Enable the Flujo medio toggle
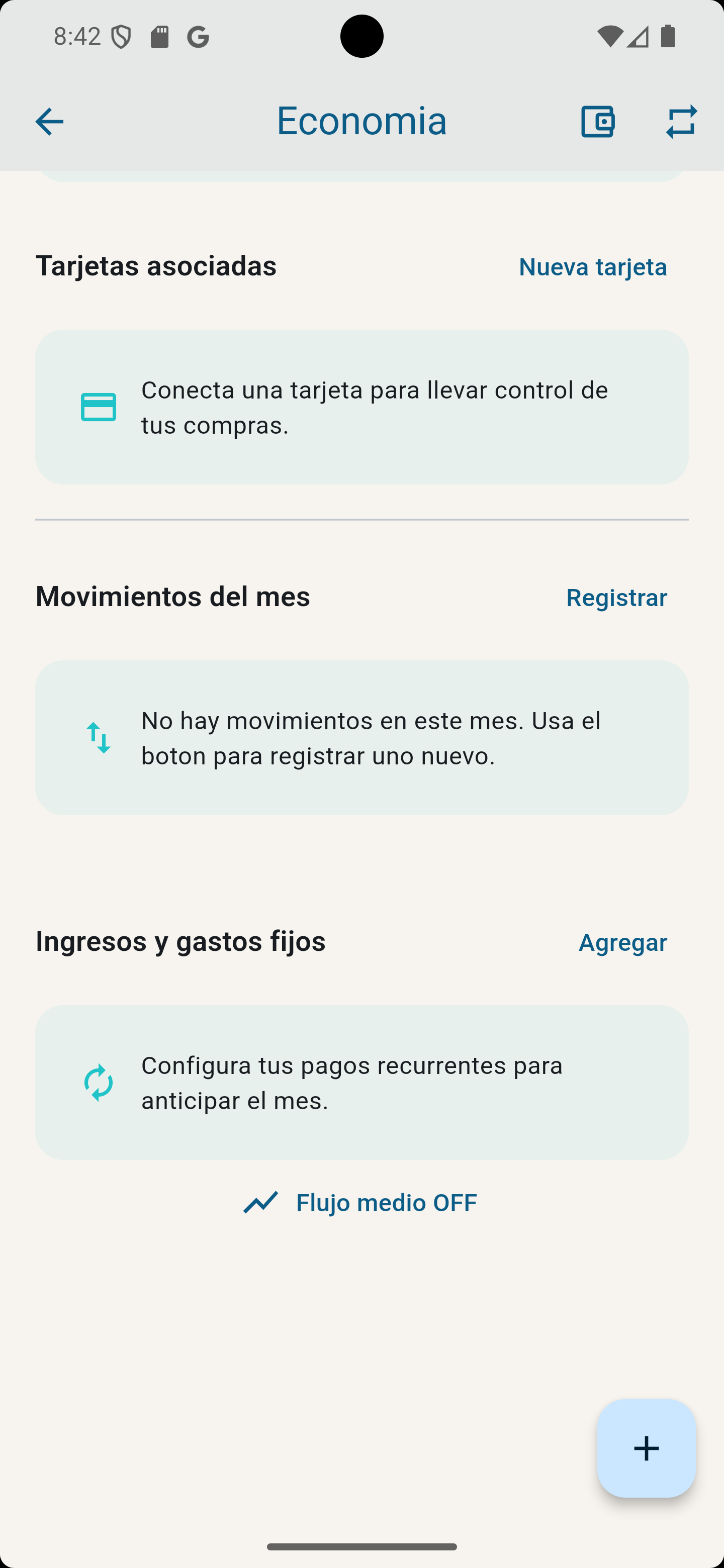The image size is (724, 1568). point(386,1202)
